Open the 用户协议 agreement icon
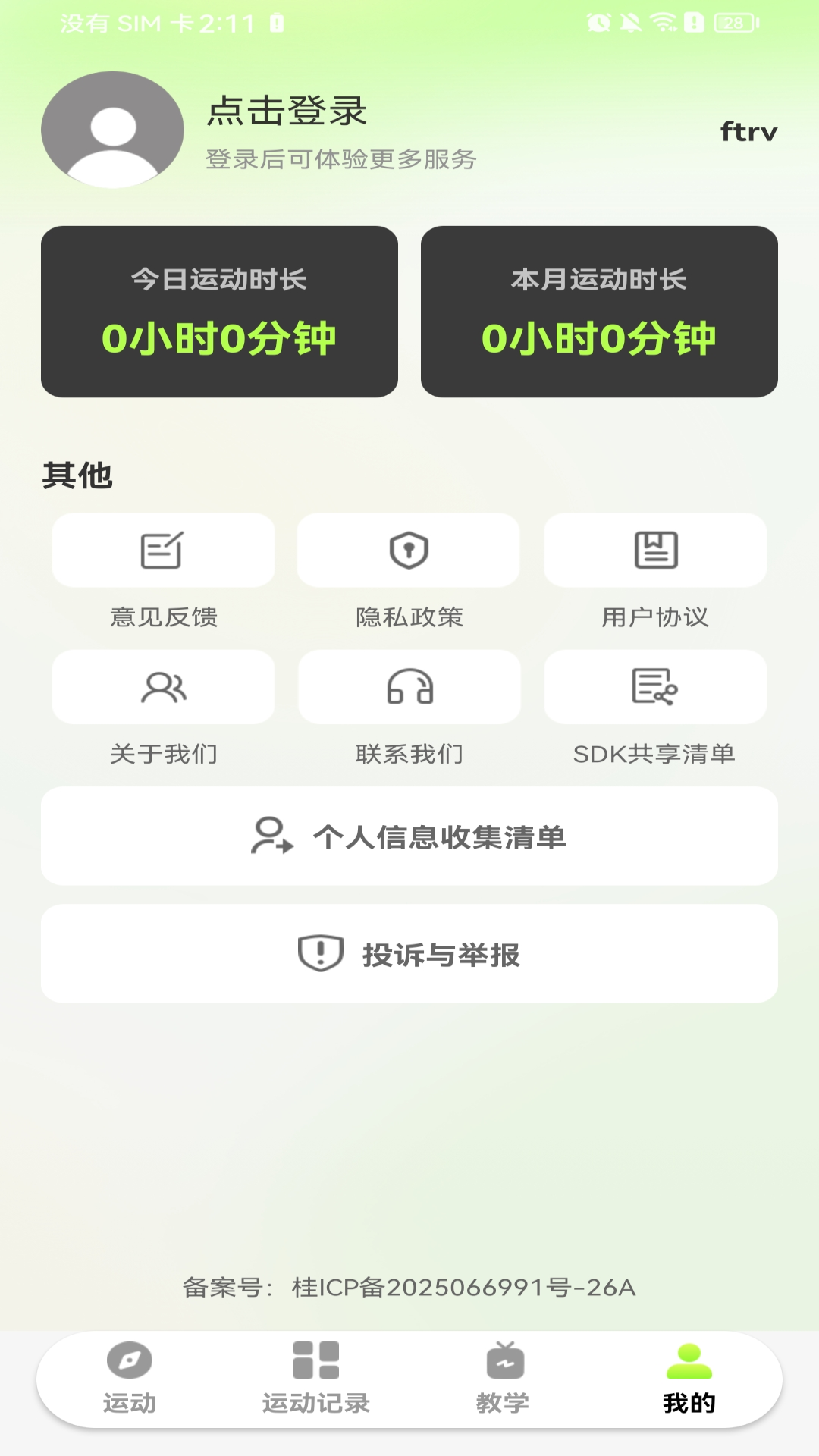 pos(655,550)
